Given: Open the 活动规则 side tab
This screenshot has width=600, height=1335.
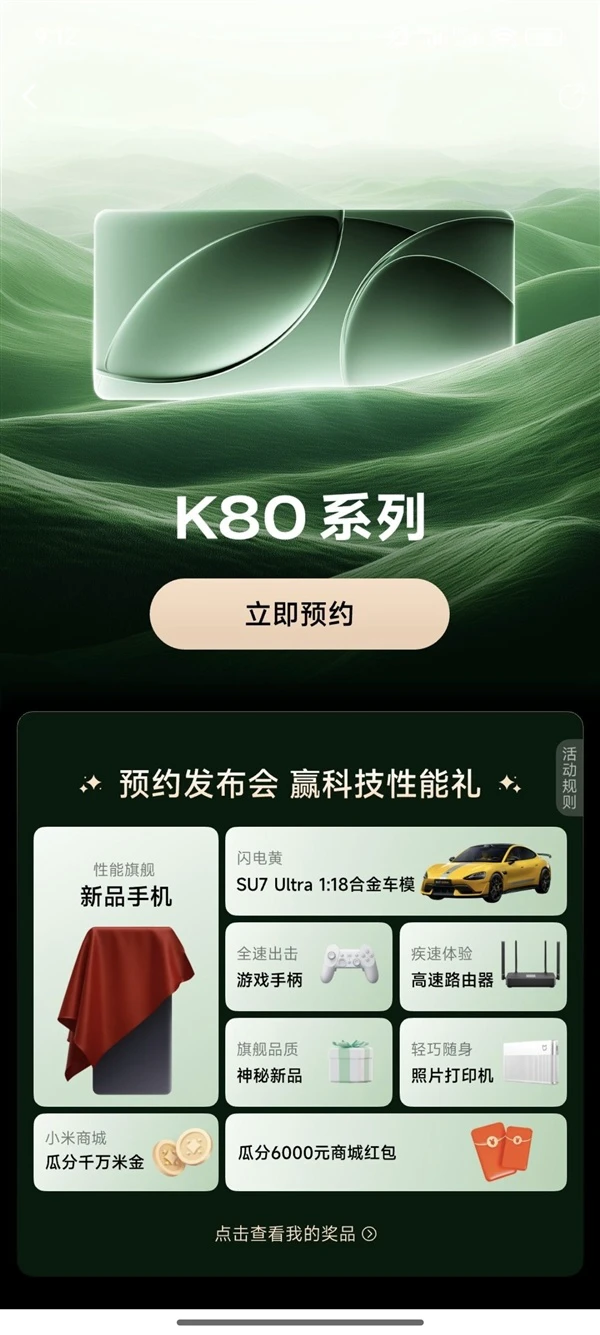Looking at the screenshot, I should [x=569, y=777].
